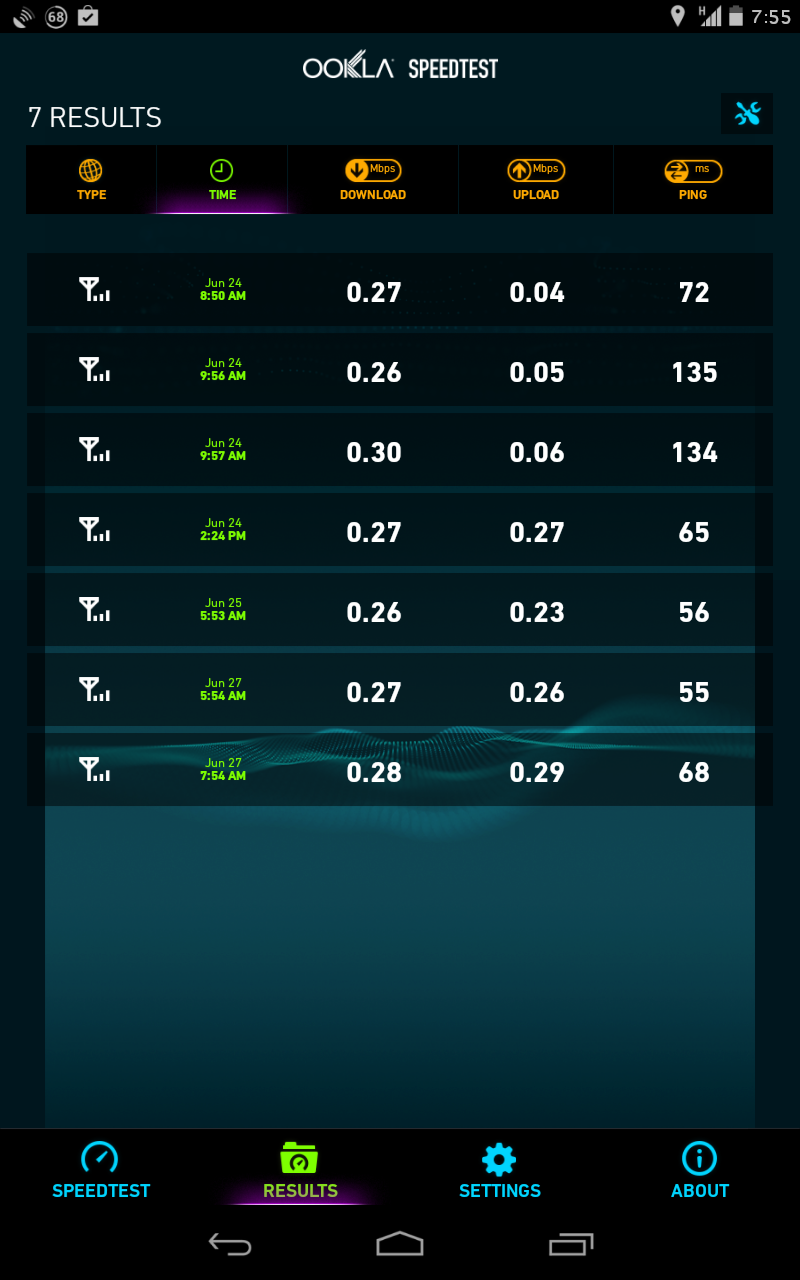Select the Jun 27 7:54 AM result
This screenshot has height=1280, width=800.
(399, 771)
